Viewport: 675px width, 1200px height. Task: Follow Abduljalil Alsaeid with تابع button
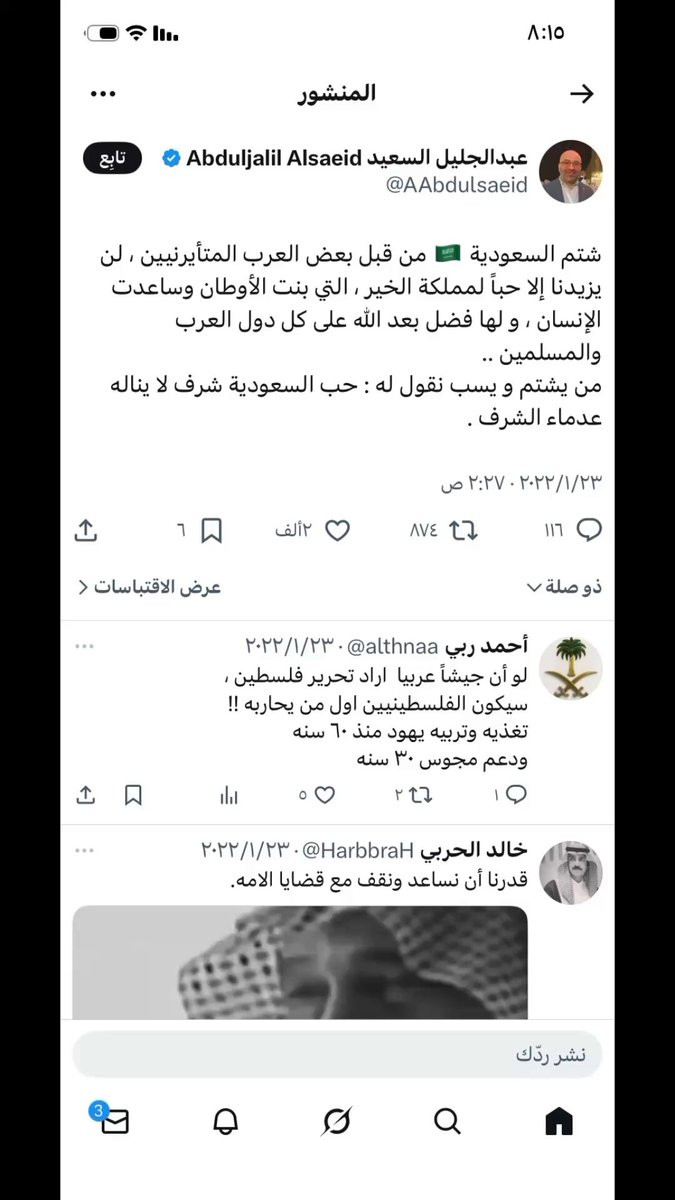point(112,159)
